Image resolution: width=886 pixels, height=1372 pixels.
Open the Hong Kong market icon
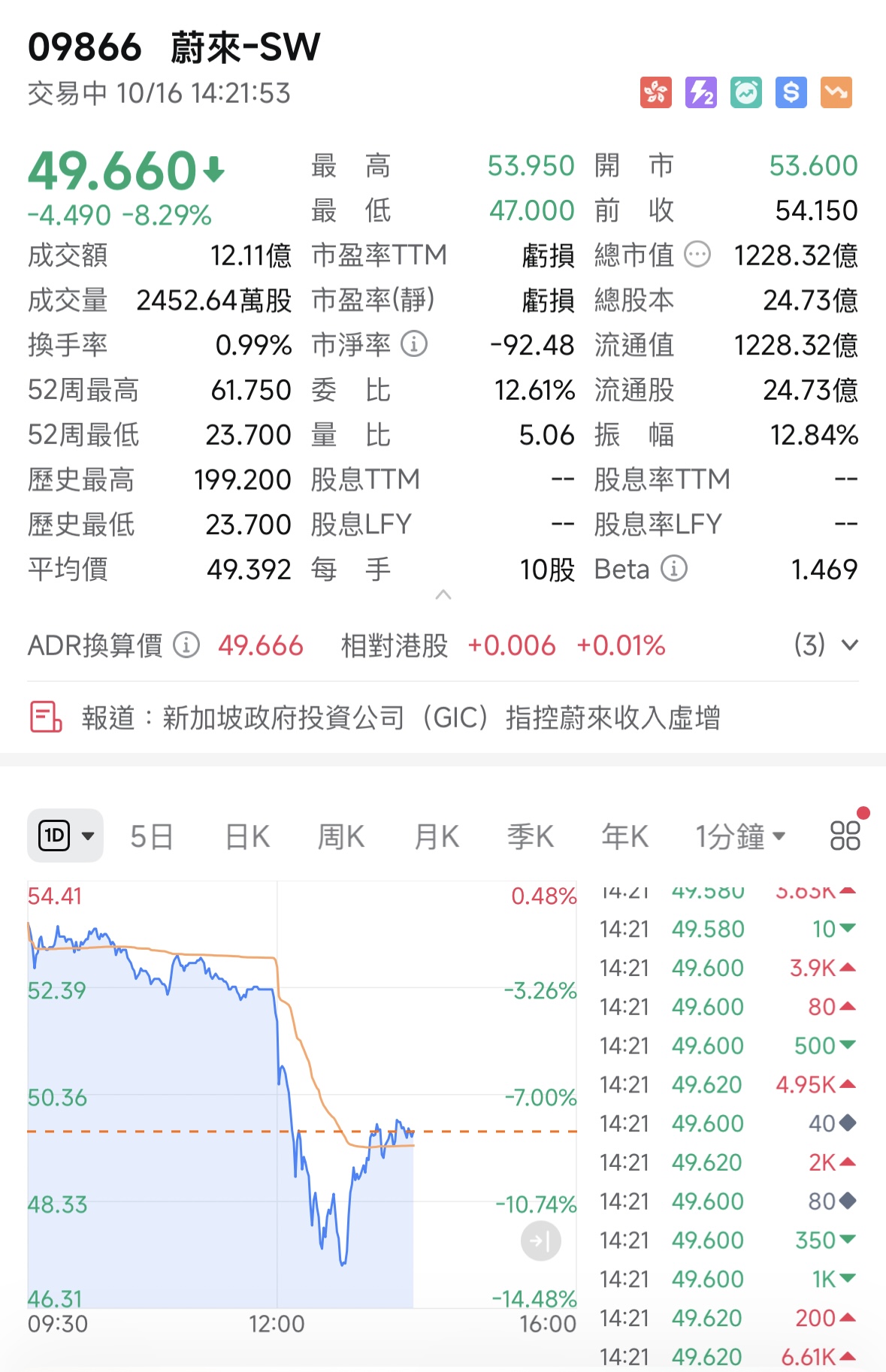click(x=656, y=92)
